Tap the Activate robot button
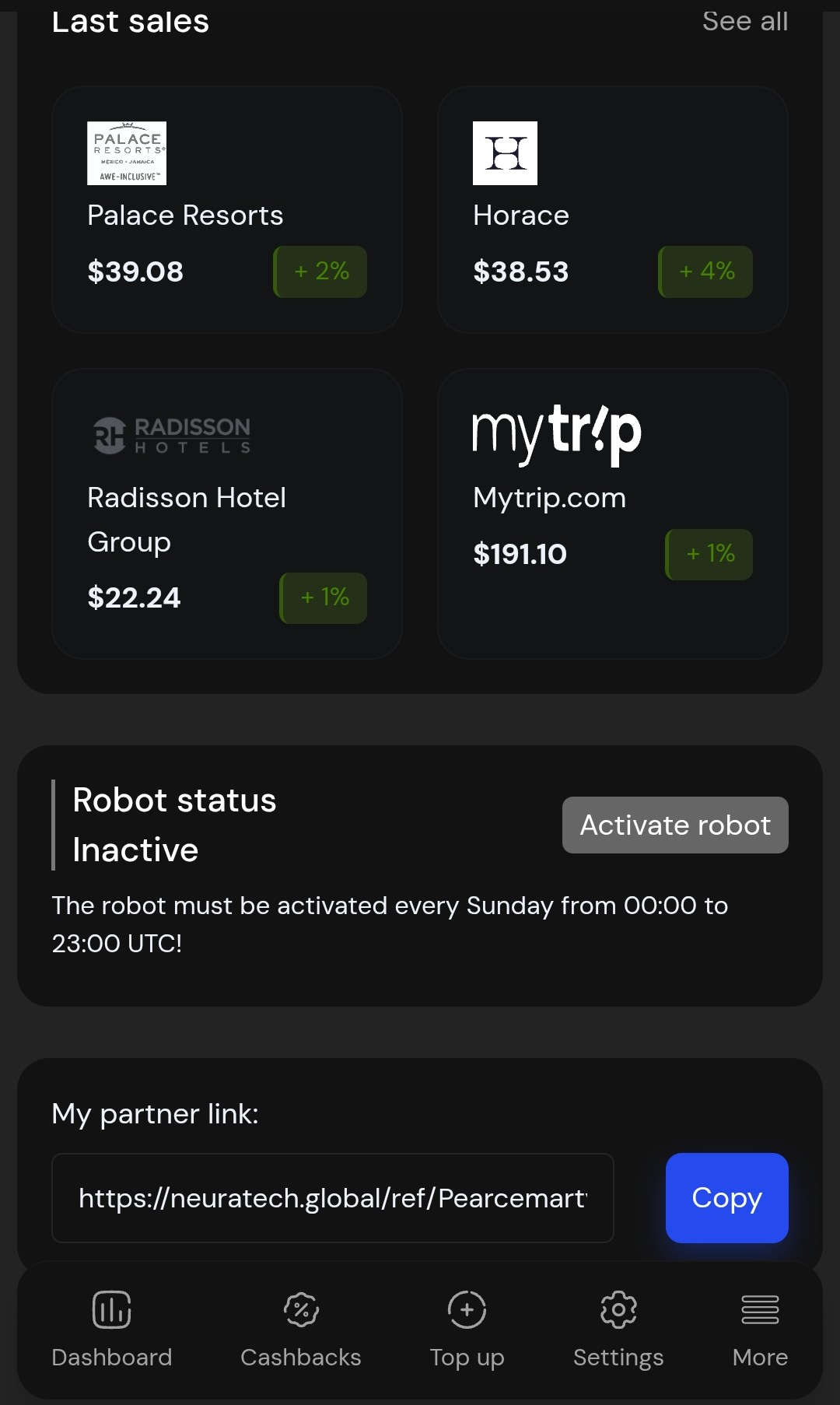The image size is (840, 1405). click(x=674, y=825)
